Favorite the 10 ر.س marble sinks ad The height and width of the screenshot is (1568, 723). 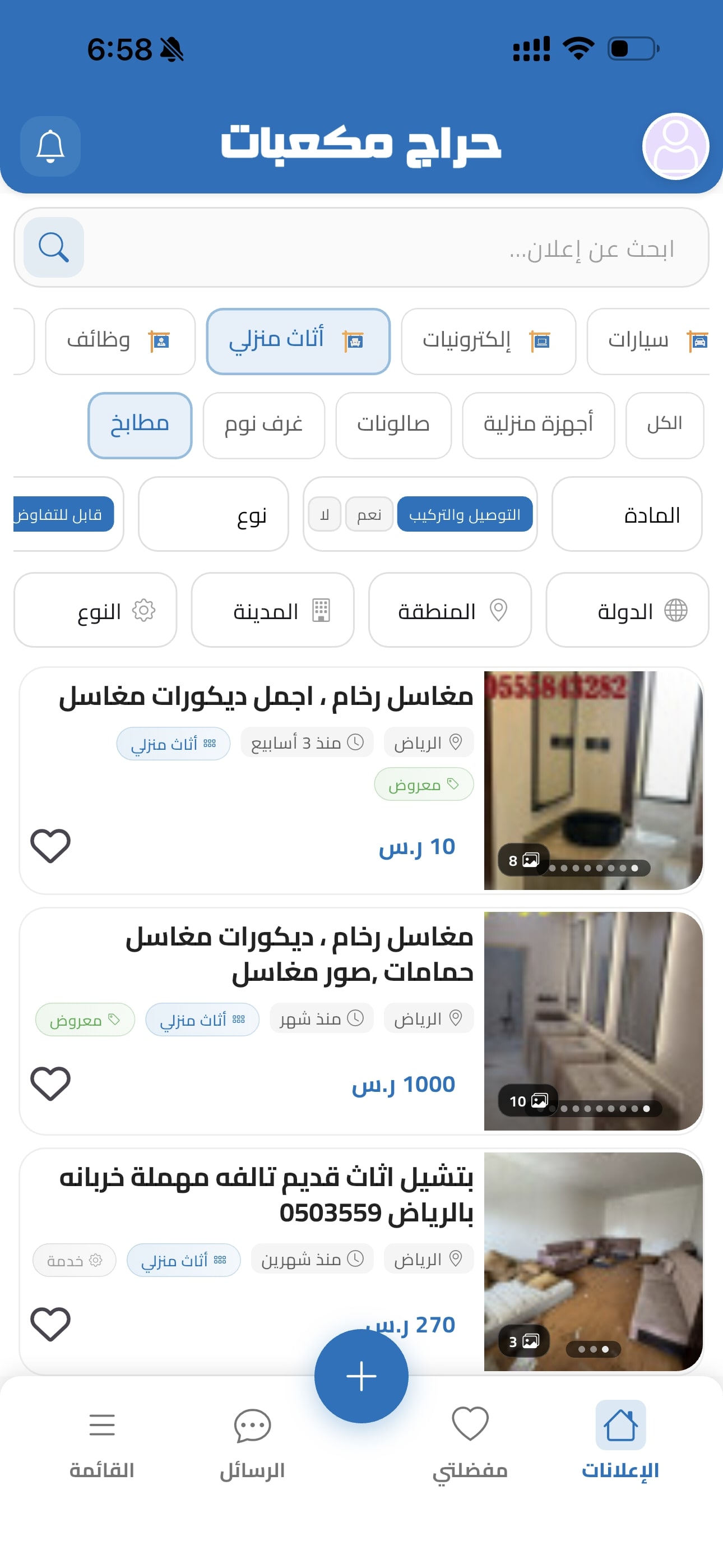50,846
